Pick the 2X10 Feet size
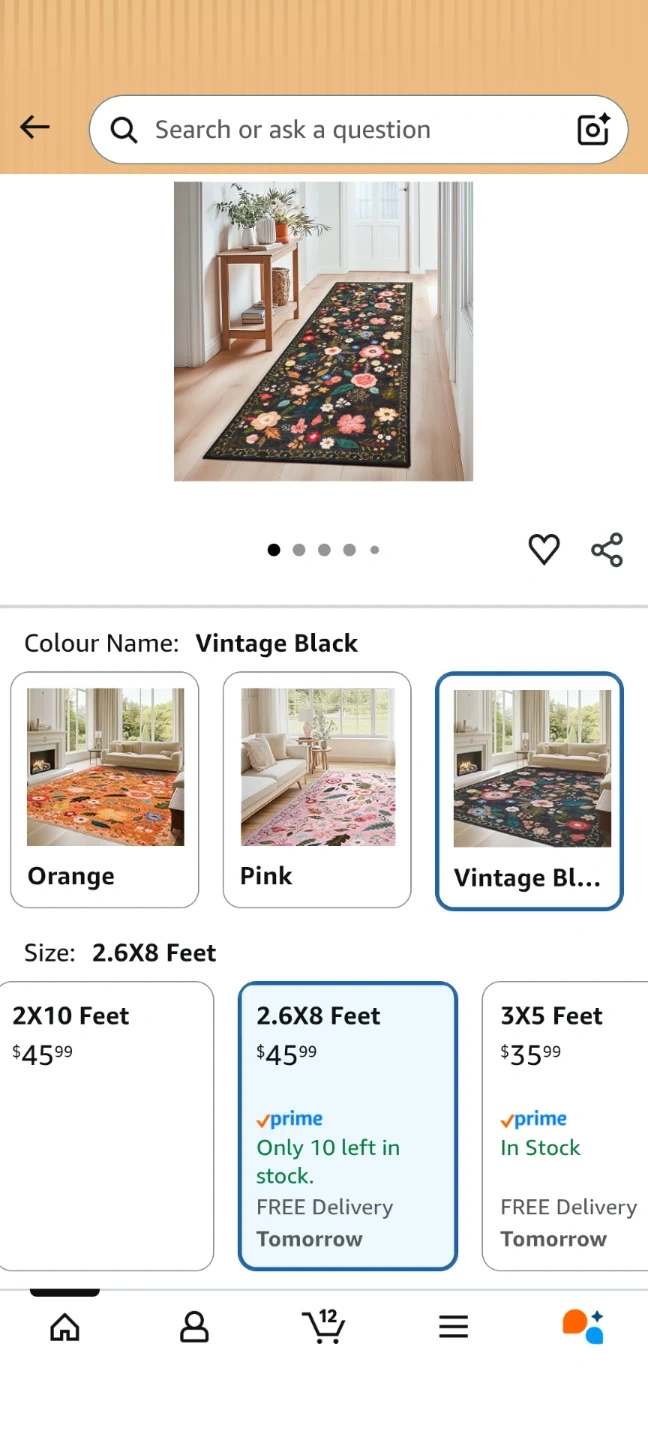The width and height of the screenshot is (648, 1440). [106, 1125]
